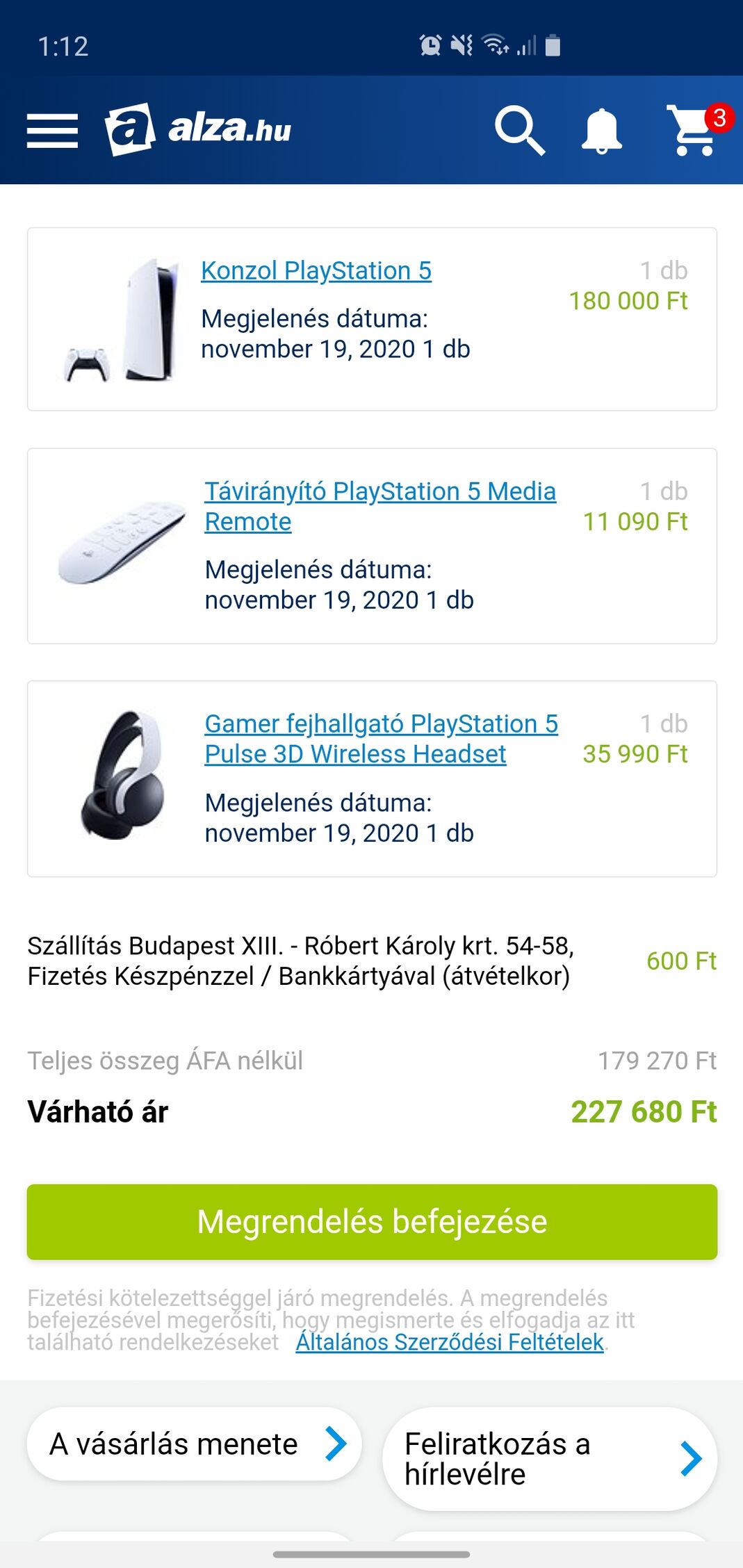Tap the PlayStation 5 console product image

[122, 320]
